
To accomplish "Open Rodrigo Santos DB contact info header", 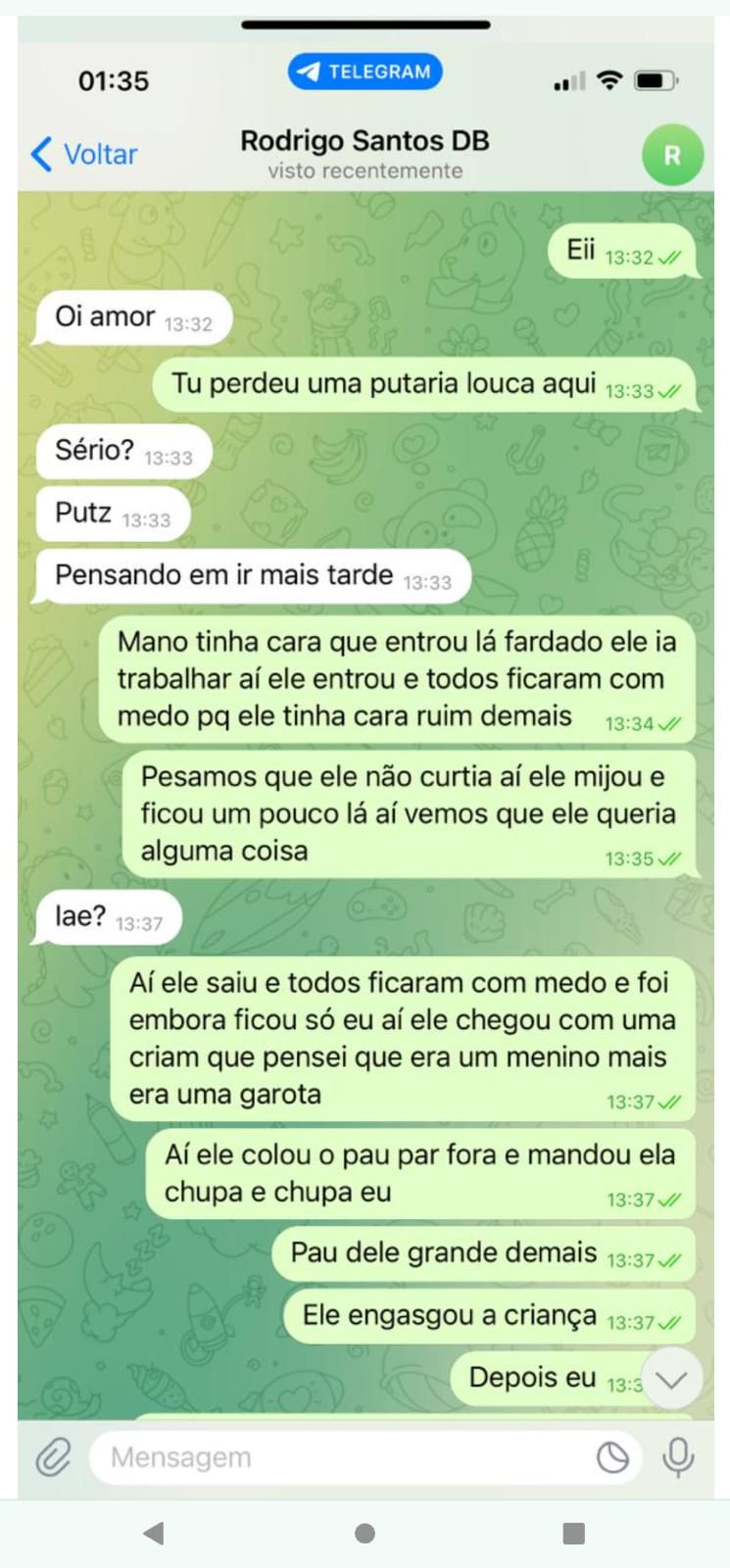I will [365, 154].
